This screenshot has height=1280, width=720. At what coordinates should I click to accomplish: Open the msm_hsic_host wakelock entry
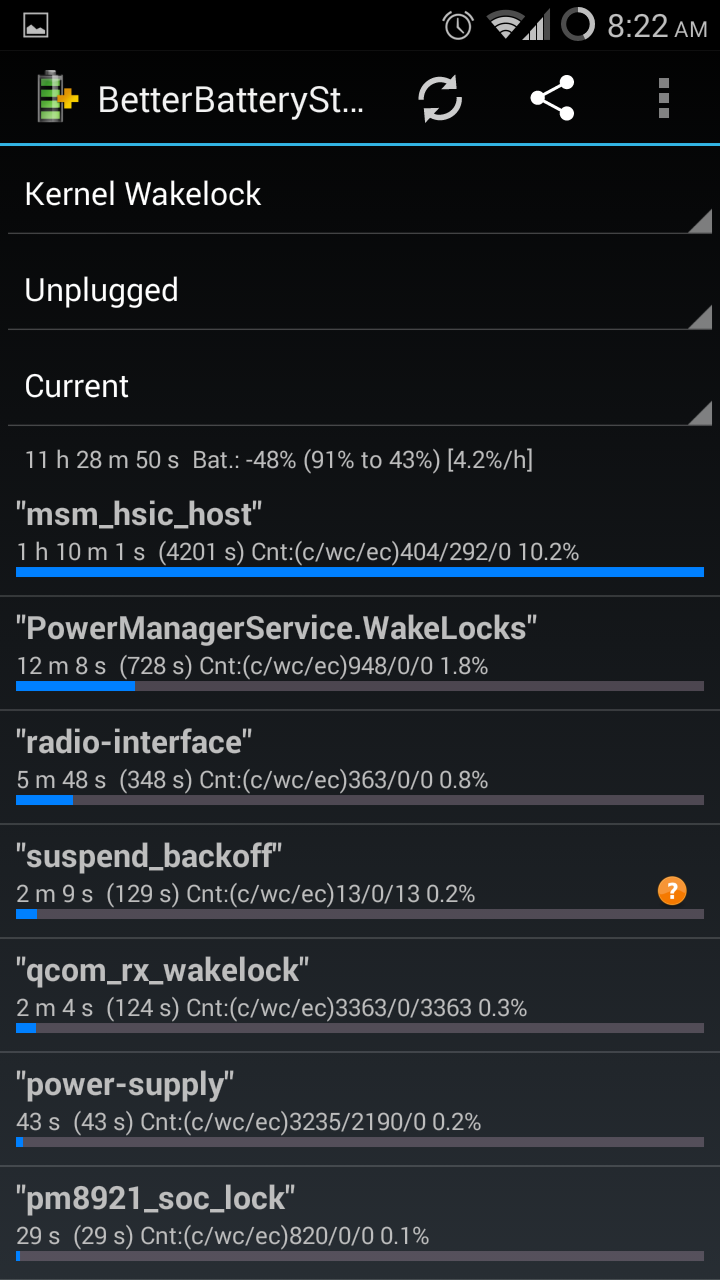coord(360,539)
